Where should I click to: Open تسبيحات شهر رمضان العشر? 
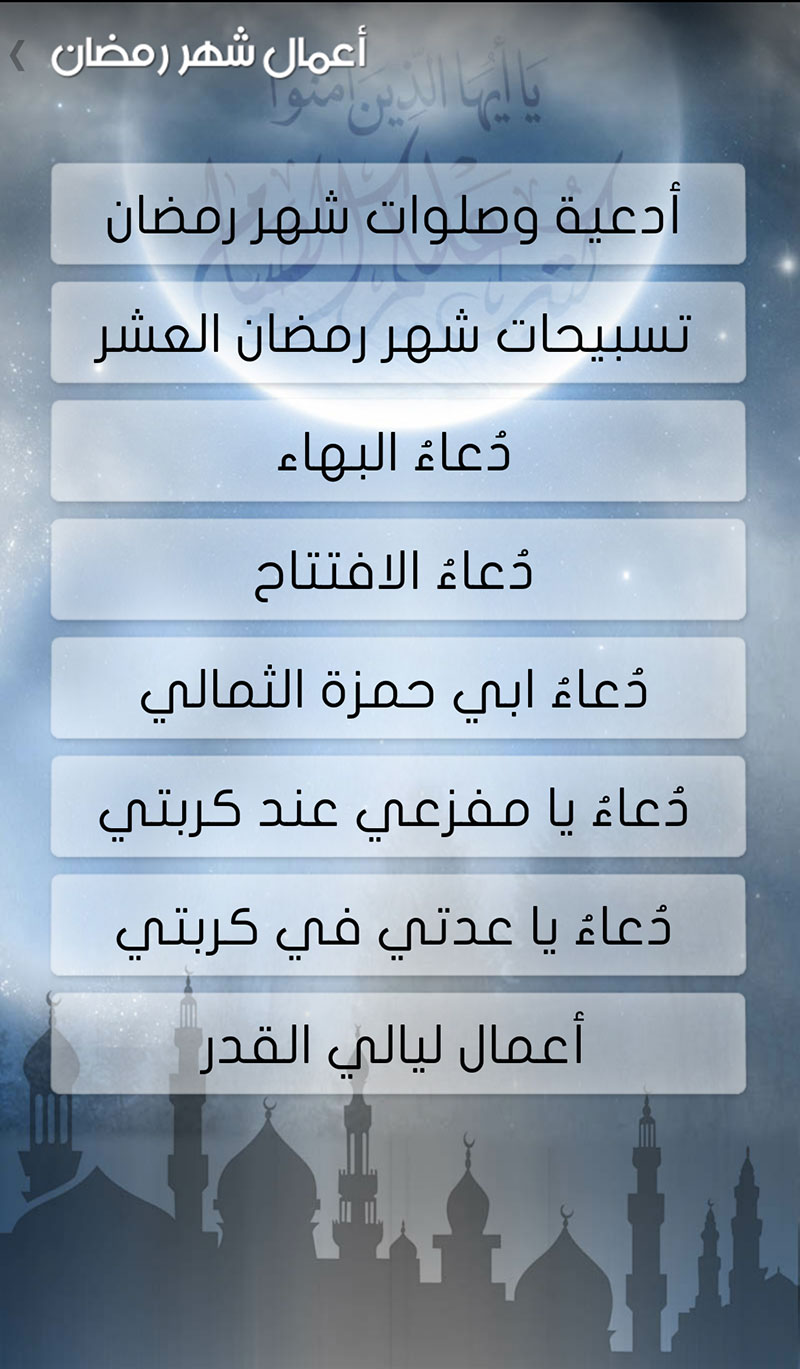398,332
